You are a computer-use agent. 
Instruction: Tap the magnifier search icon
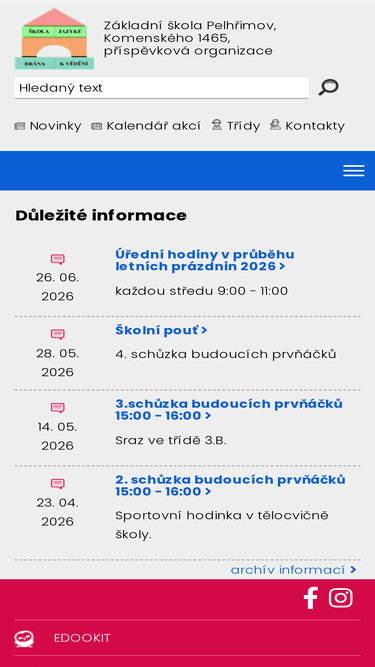coord(328,88)
